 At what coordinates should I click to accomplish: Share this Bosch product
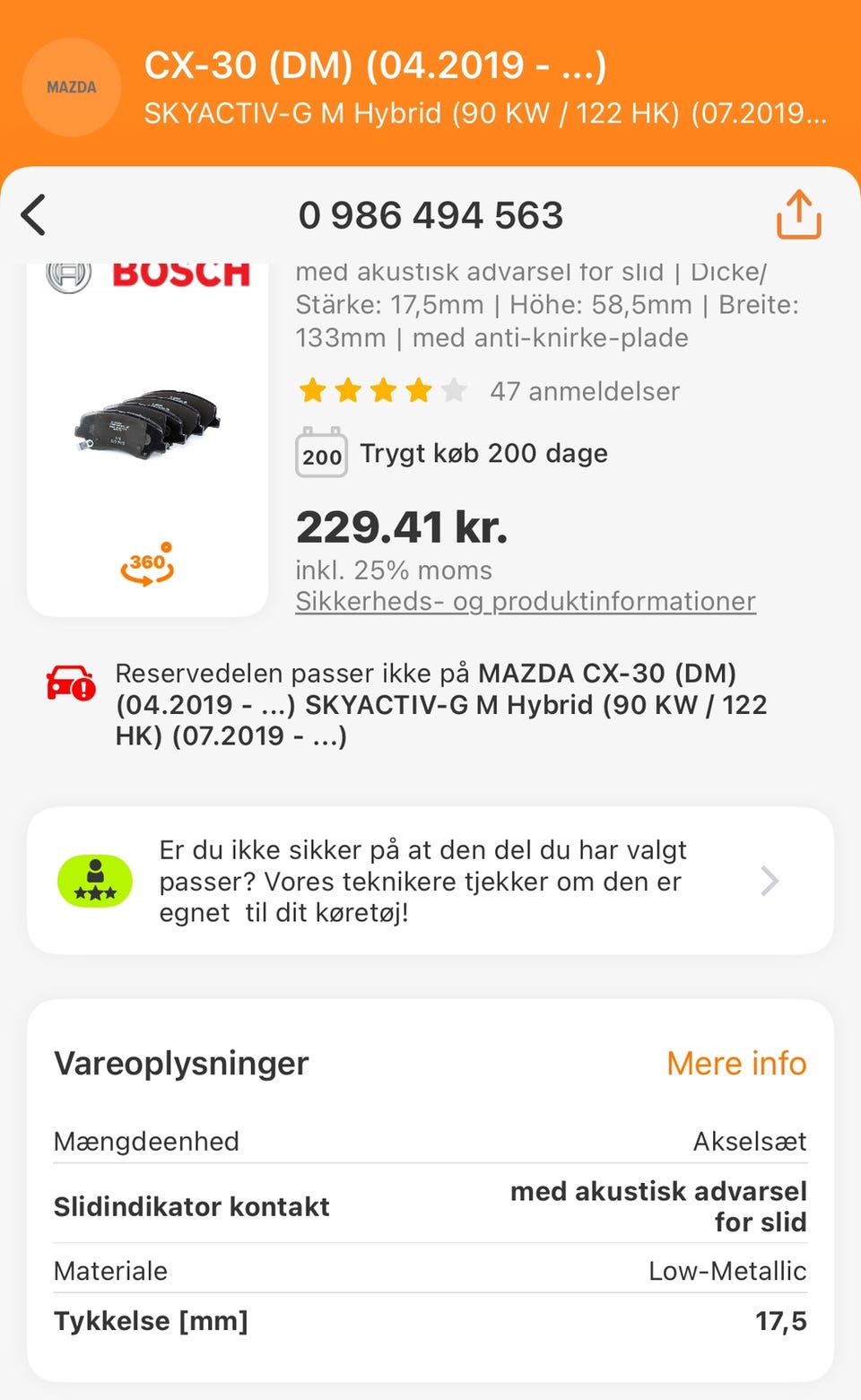(798, 215)
